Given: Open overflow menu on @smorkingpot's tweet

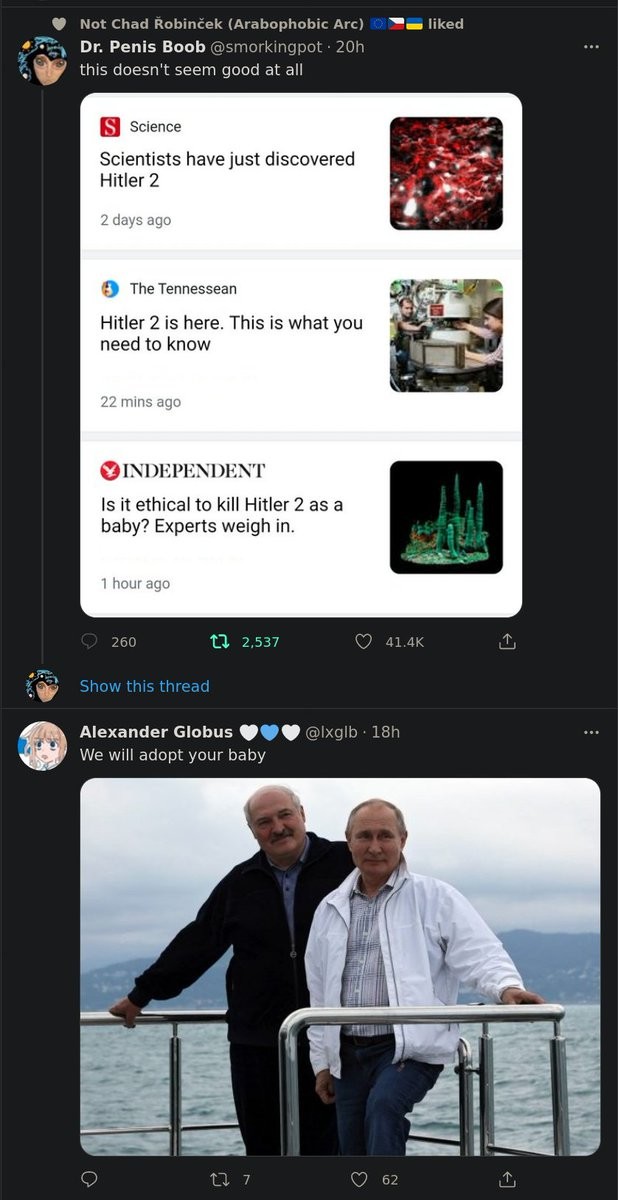Looking at the screenshot, I should [591, 47].
